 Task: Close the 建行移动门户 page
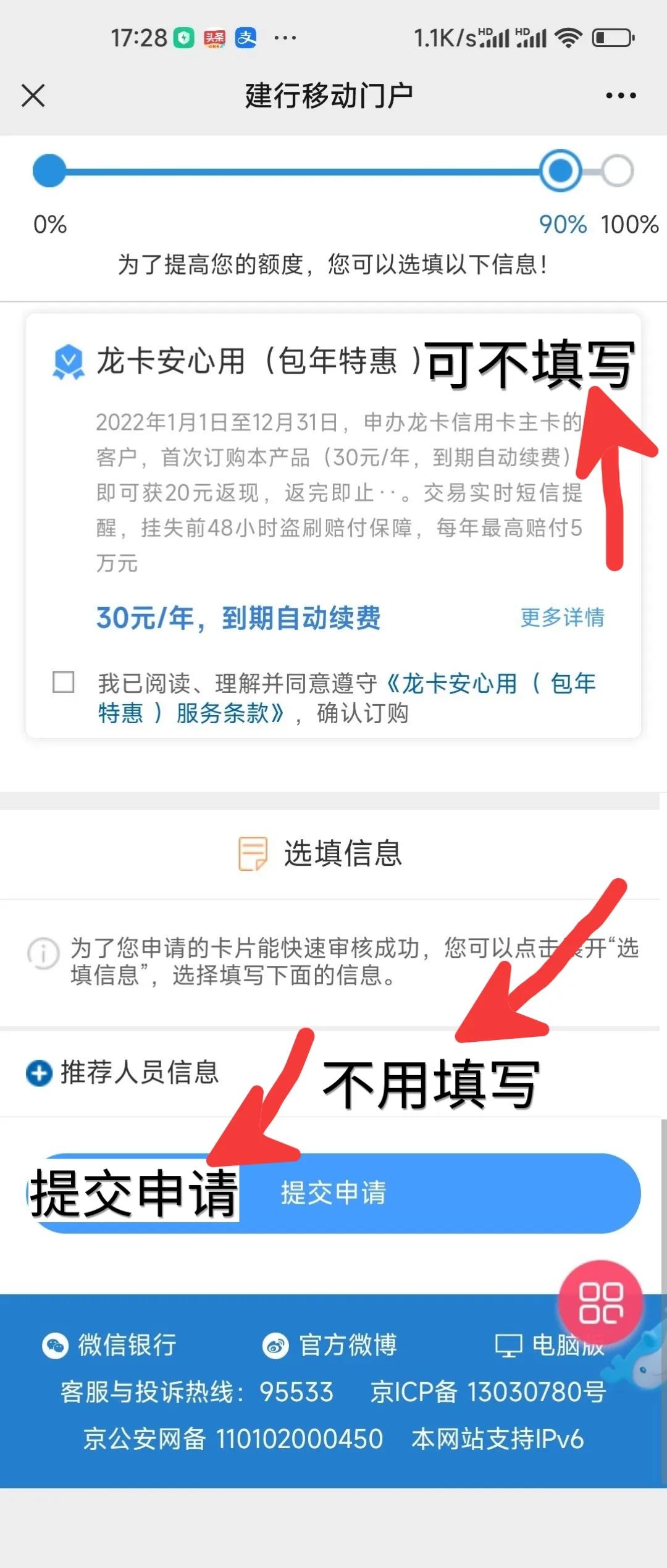click(33, 96)
